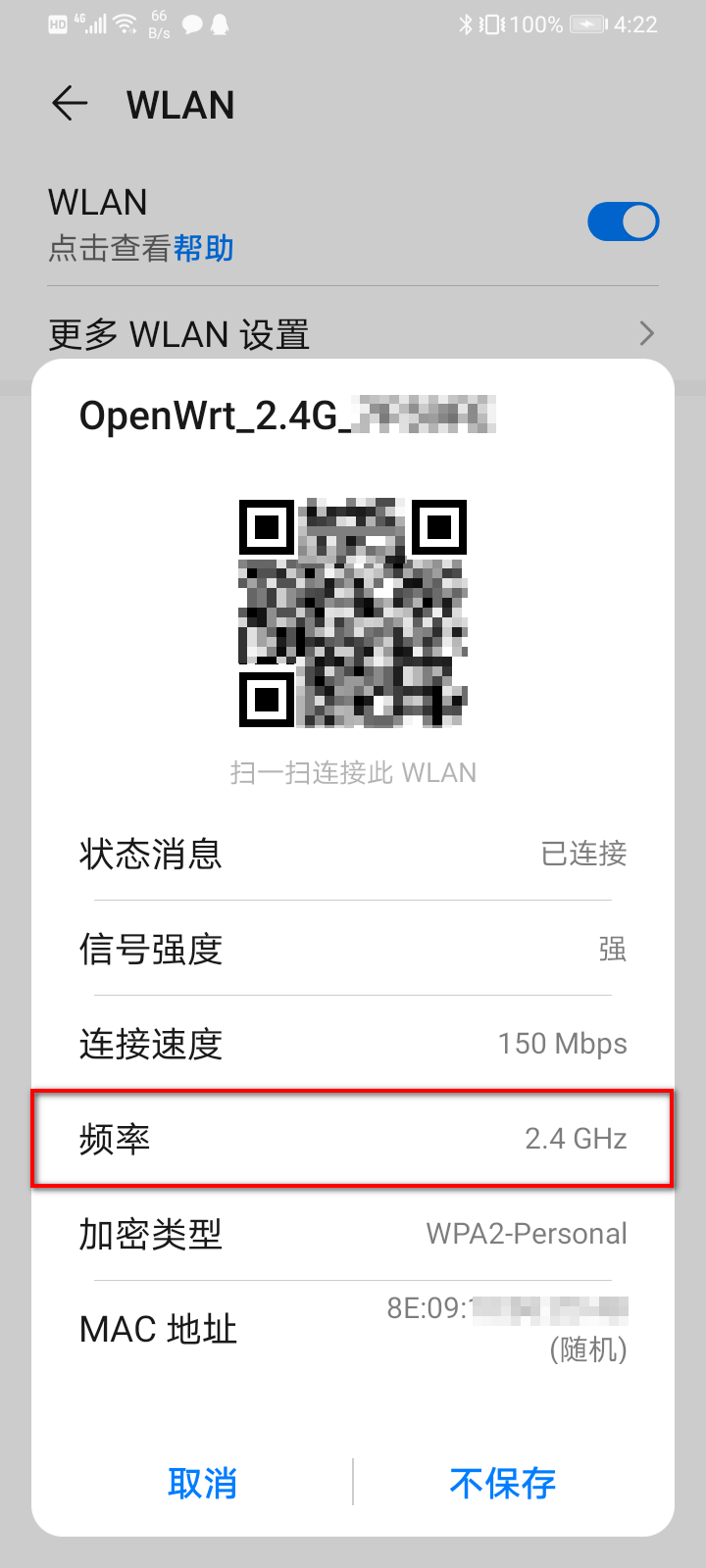Open the 帮助 link
The height and width of the screenshot is (1568, 706).
pyautogui.click(x=204, y=249)
